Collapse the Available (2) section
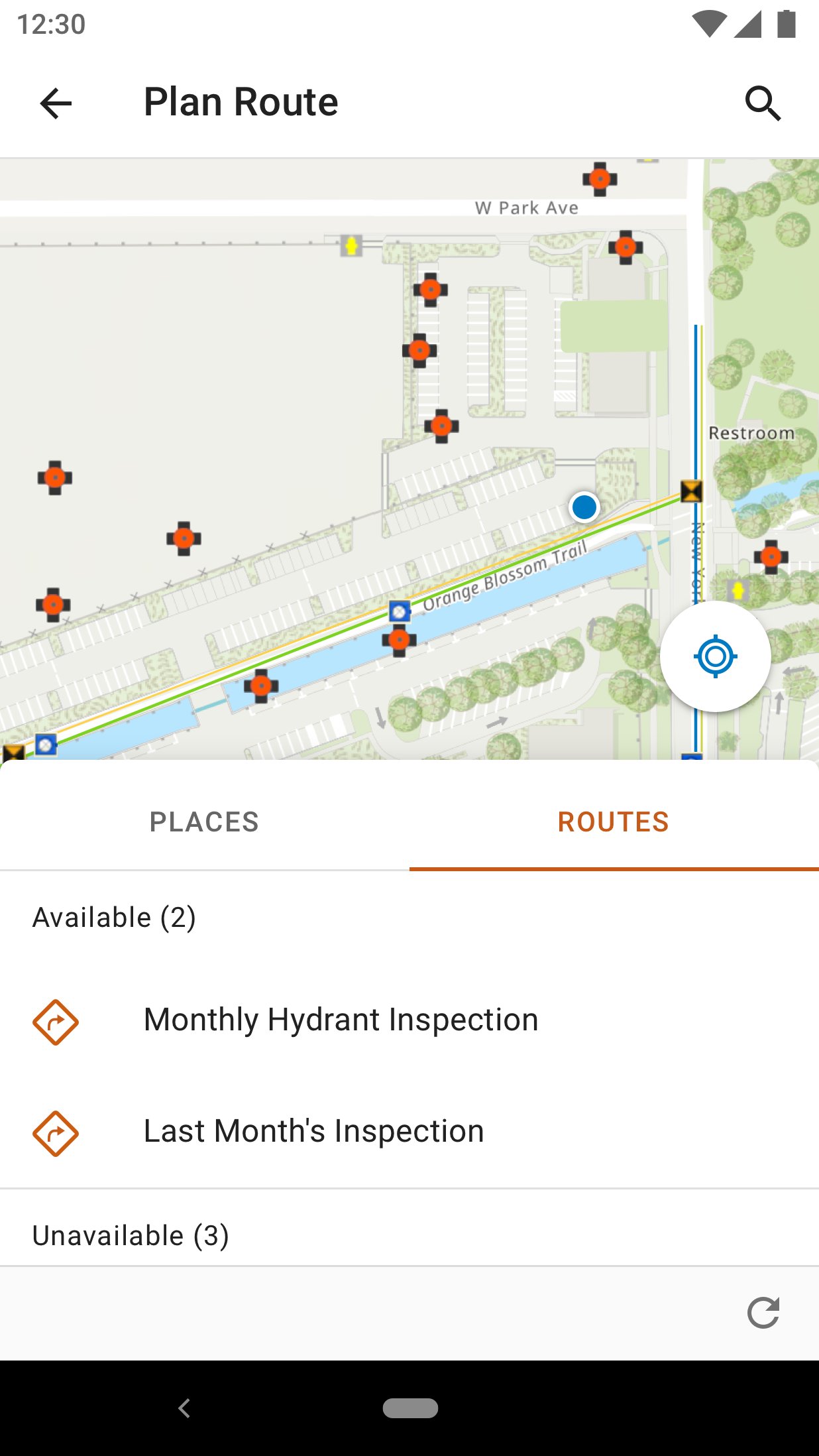 (x=114, y=917)
